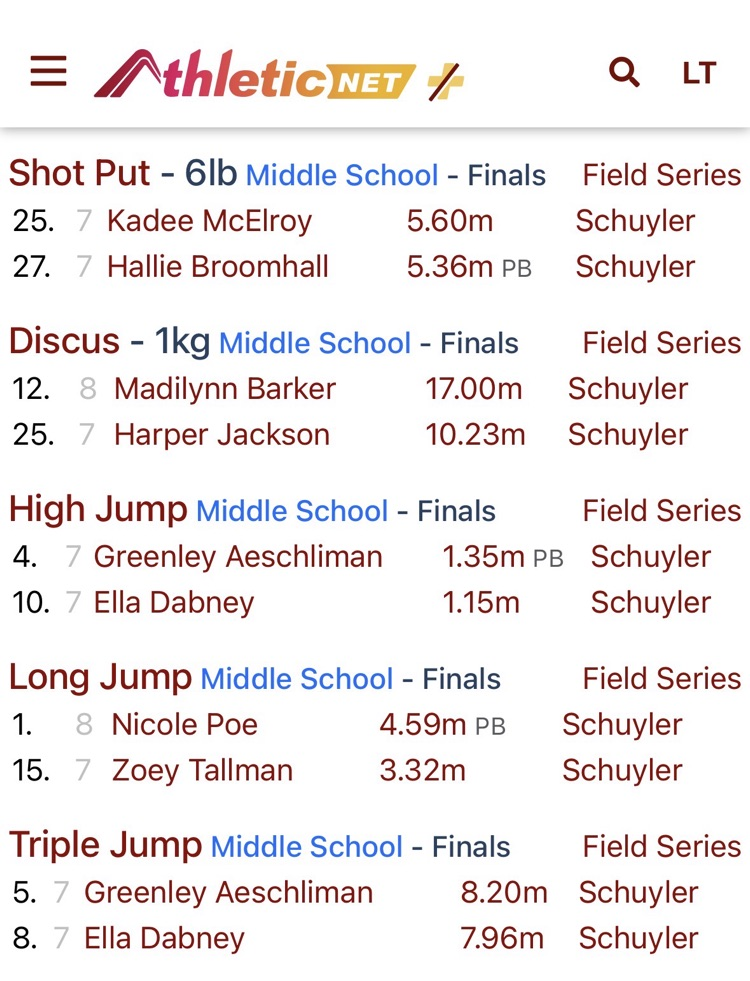View Nicole Poe's athlete profile
The height and width of the screenshot is (981, 750).
184,725
